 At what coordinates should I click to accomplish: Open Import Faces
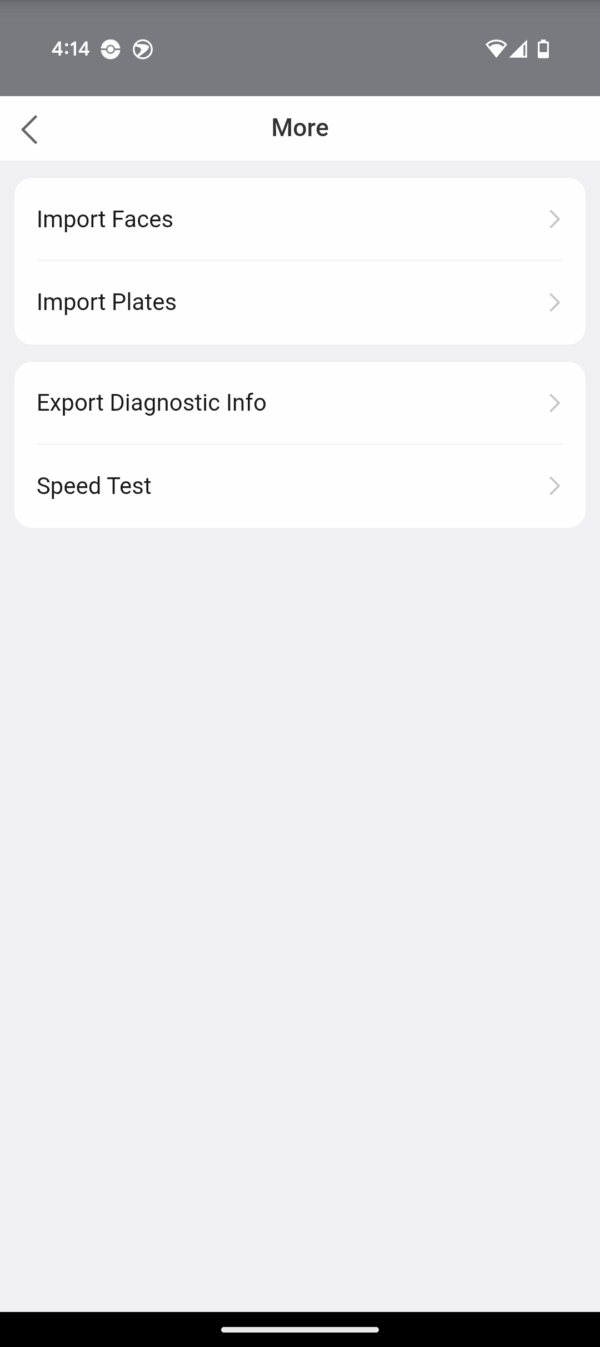[x=299, y=220]
